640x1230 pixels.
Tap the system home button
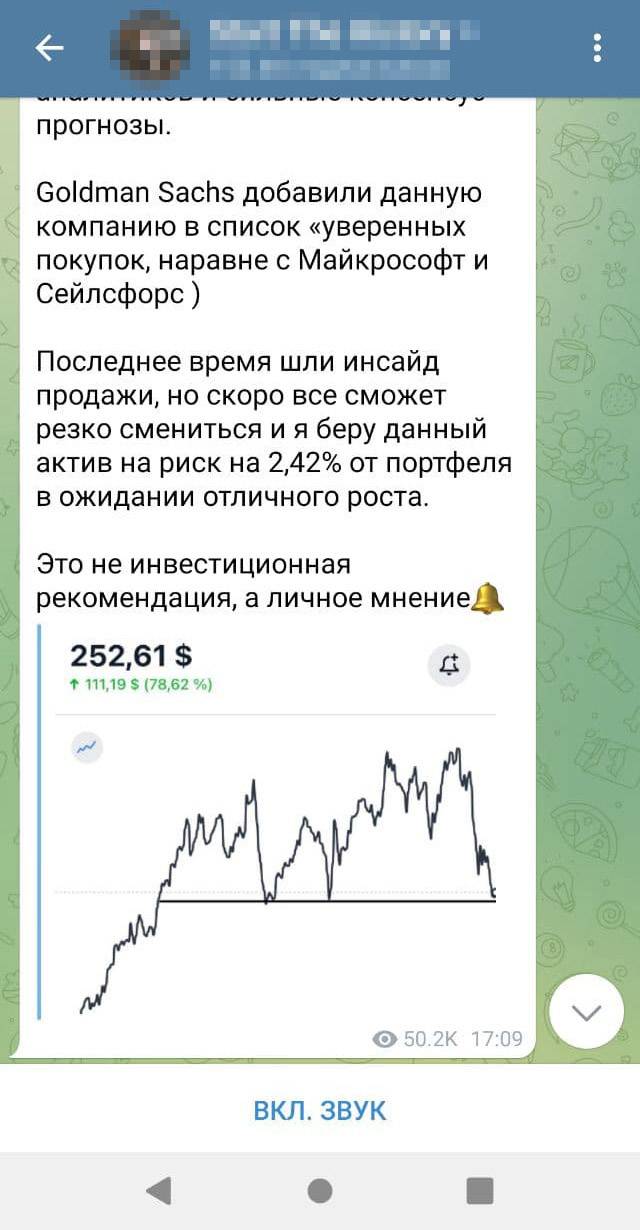point(320,1190)
